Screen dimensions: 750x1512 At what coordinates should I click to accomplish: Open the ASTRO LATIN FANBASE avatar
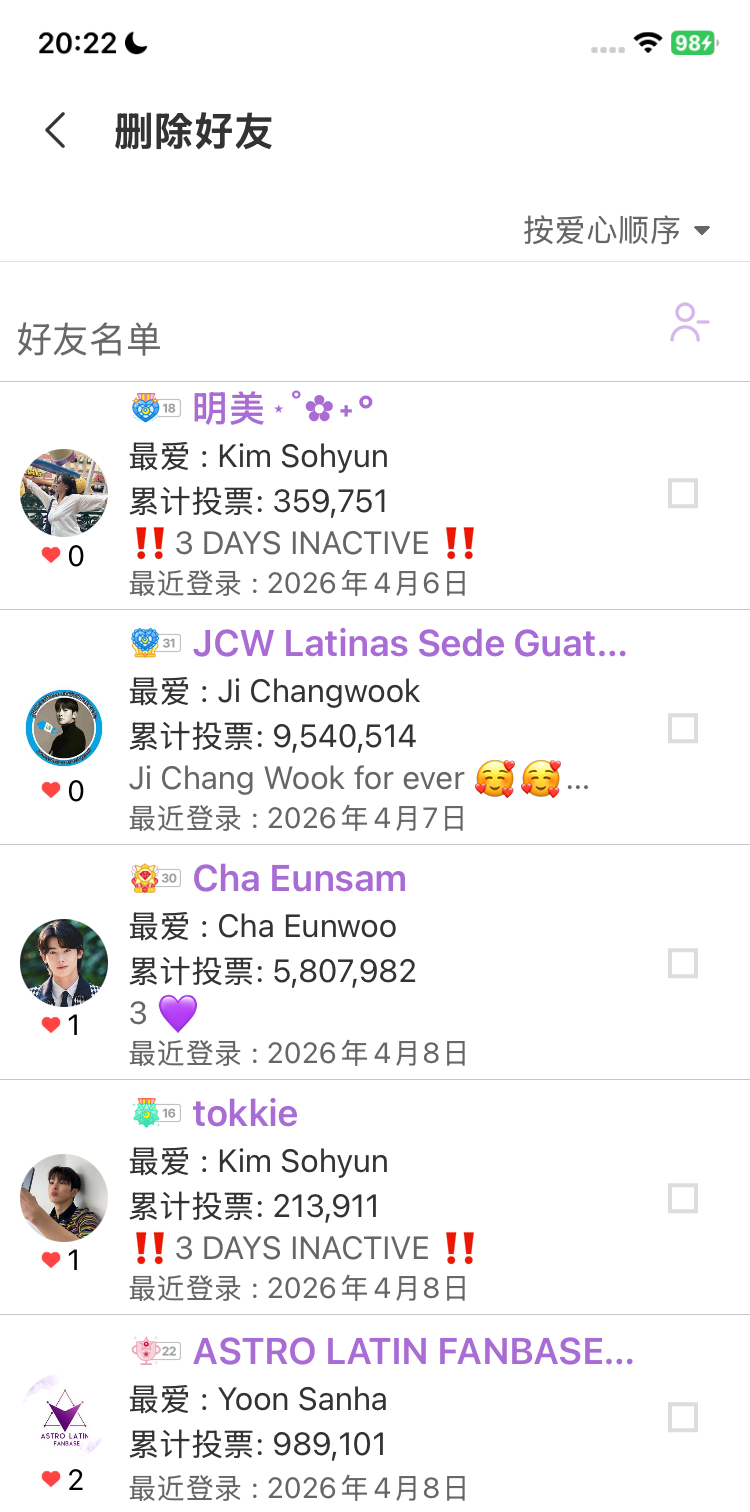click(x=64, y=1420)
